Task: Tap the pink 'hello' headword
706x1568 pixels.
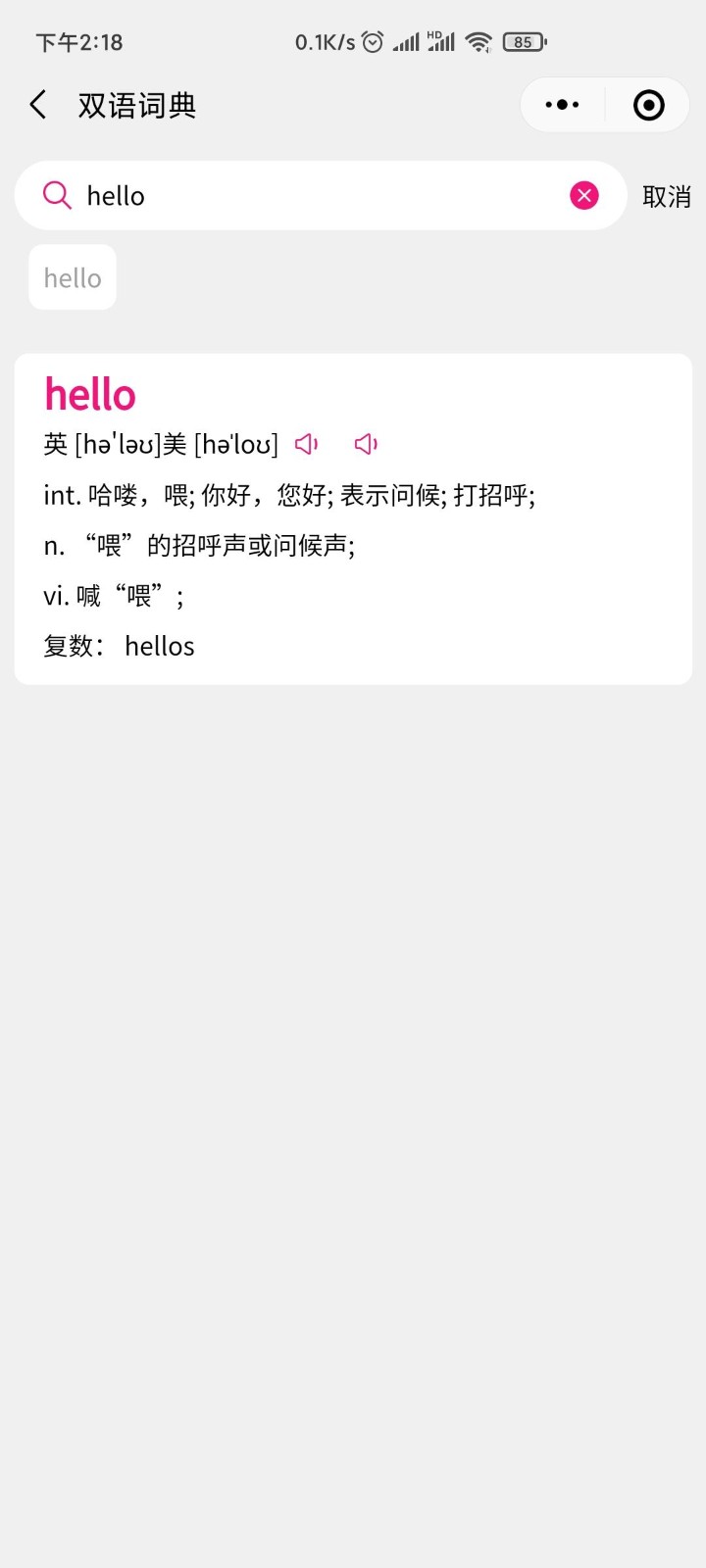Action: coord(89,395)
